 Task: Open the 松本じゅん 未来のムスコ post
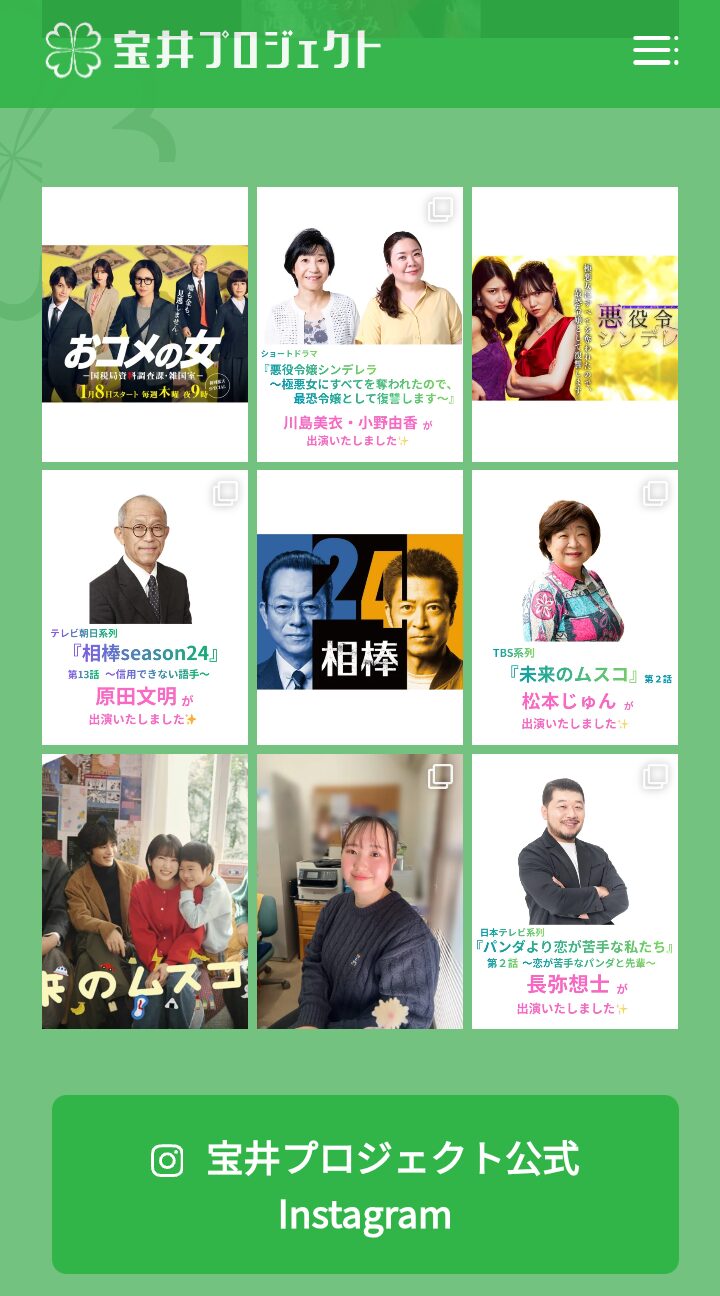575,607
